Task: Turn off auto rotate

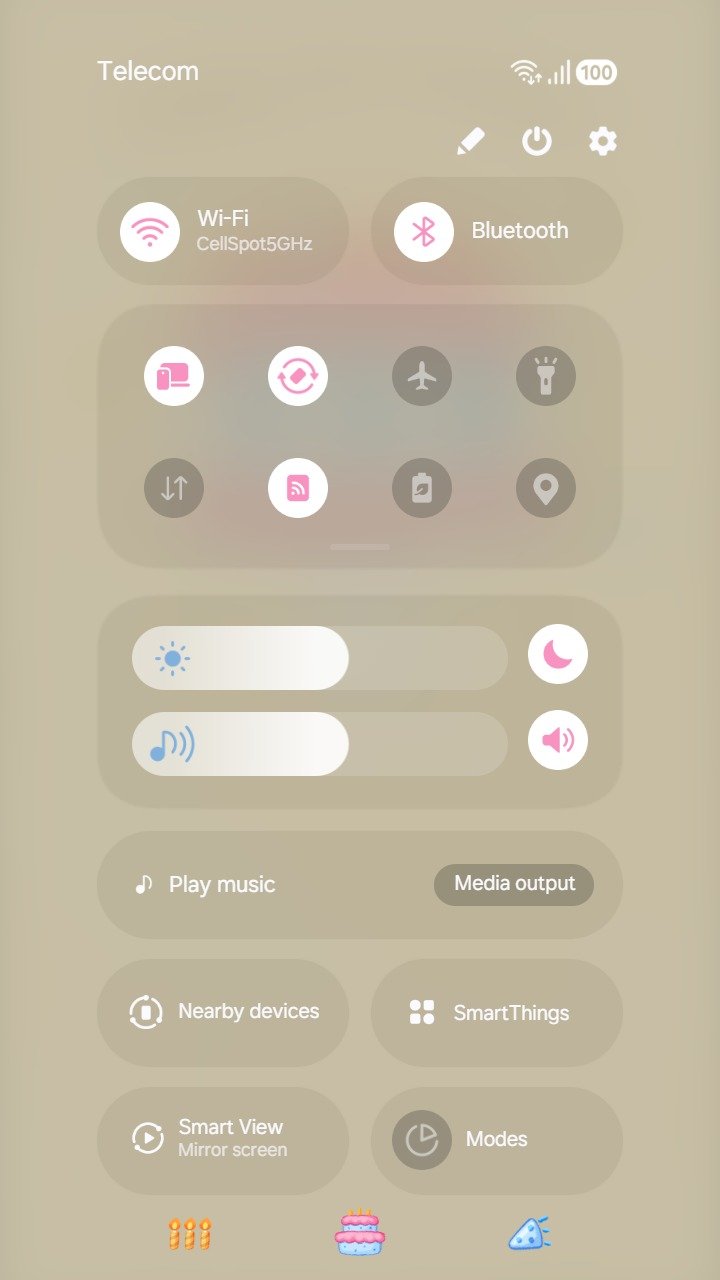Action: pos(298,377)
